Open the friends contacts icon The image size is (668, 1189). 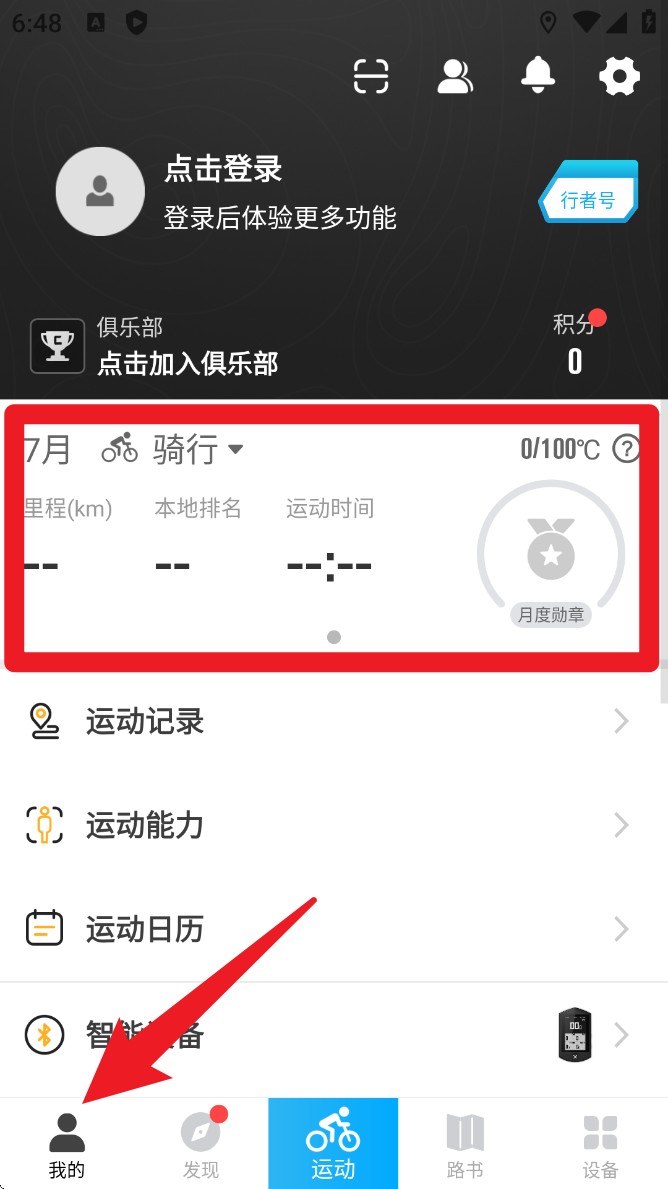pyautogui.click(x=455, y=76)
